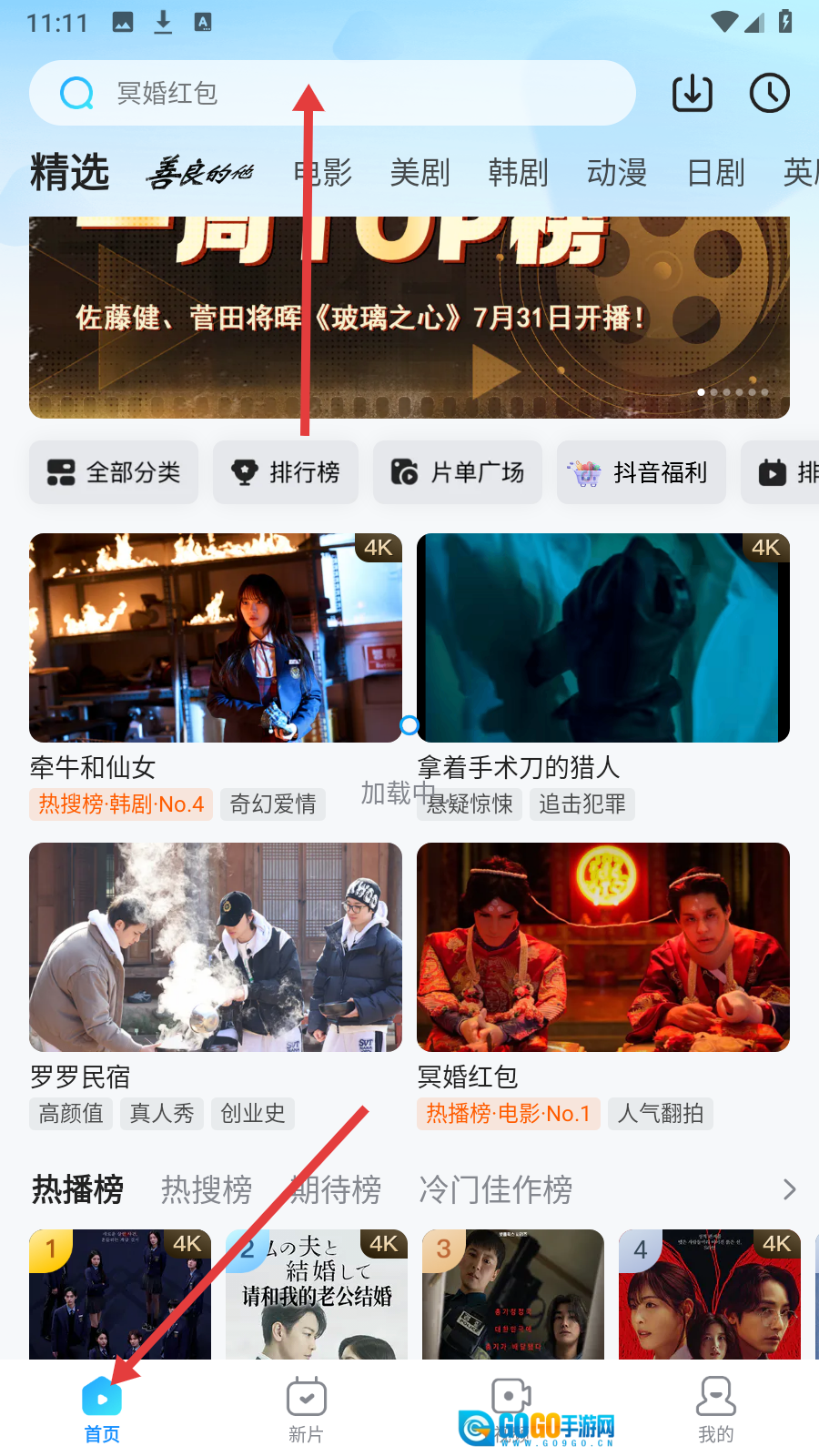Open 片单广场
This screenshot has width=819, height=1456.
[458, 472]
